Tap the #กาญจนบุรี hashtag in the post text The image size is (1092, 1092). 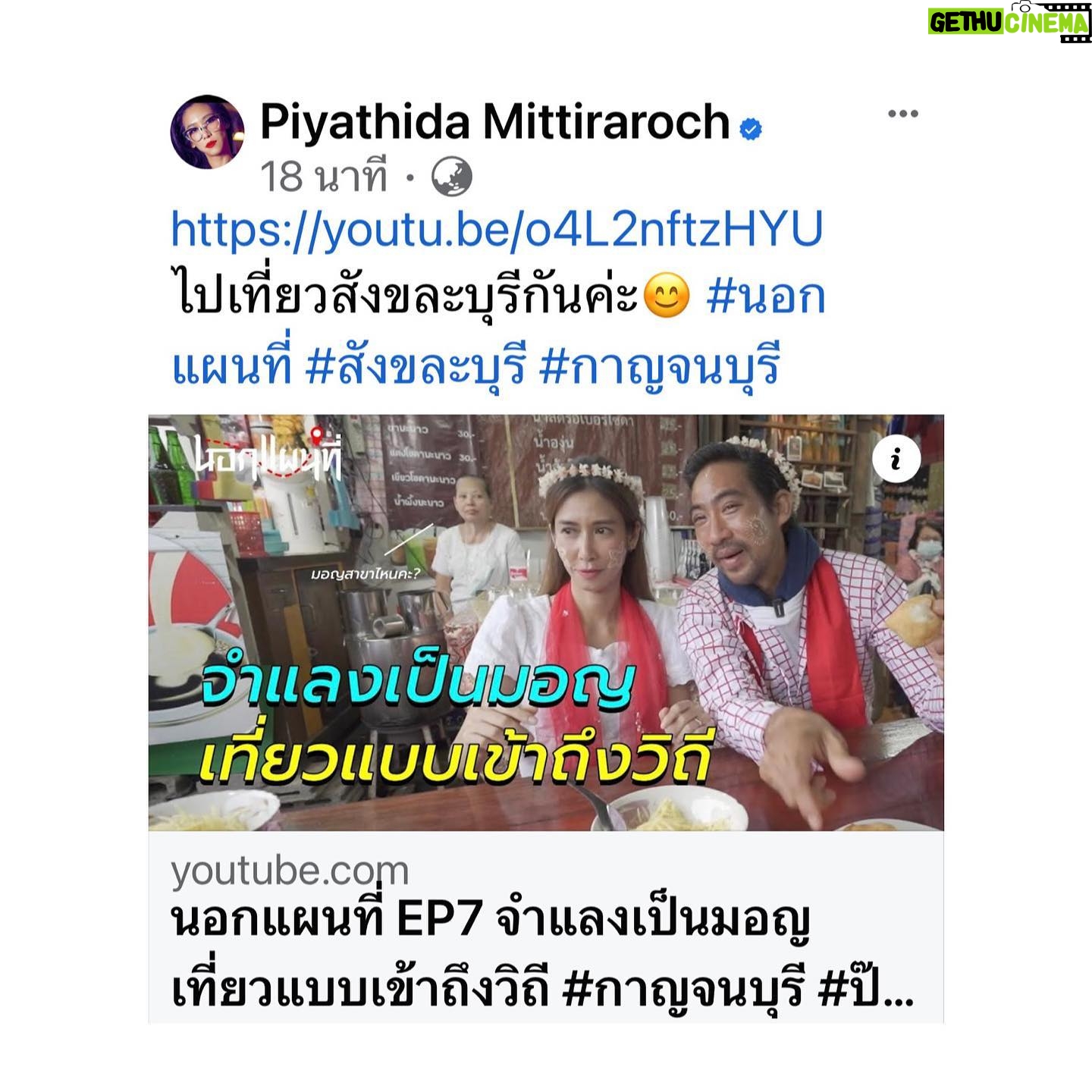click(659, 366)
